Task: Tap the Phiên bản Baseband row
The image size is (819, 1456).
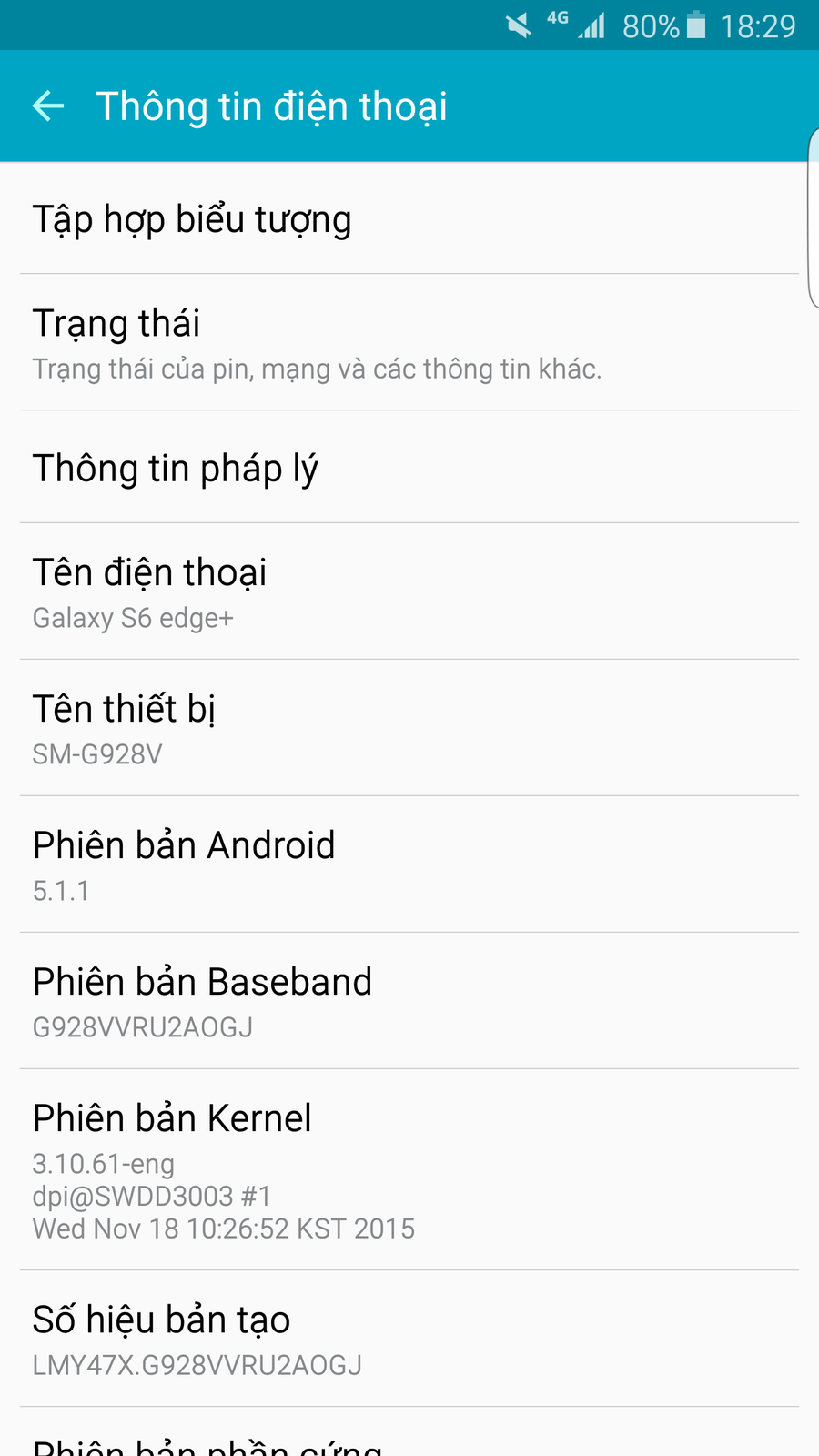Action: pos(409,1002)
